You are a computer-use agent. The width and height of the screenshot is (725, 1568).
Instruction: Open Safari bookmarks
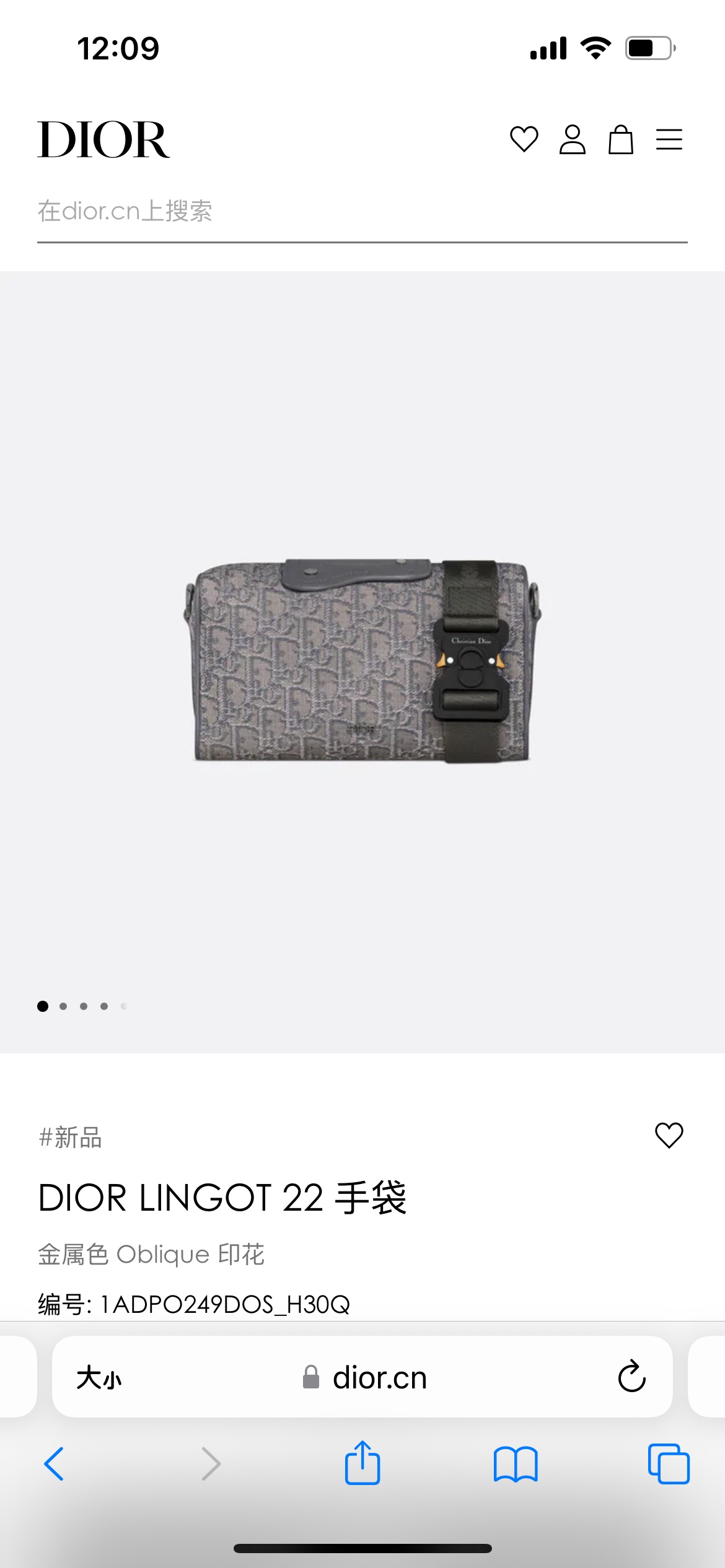[516, 1464]
